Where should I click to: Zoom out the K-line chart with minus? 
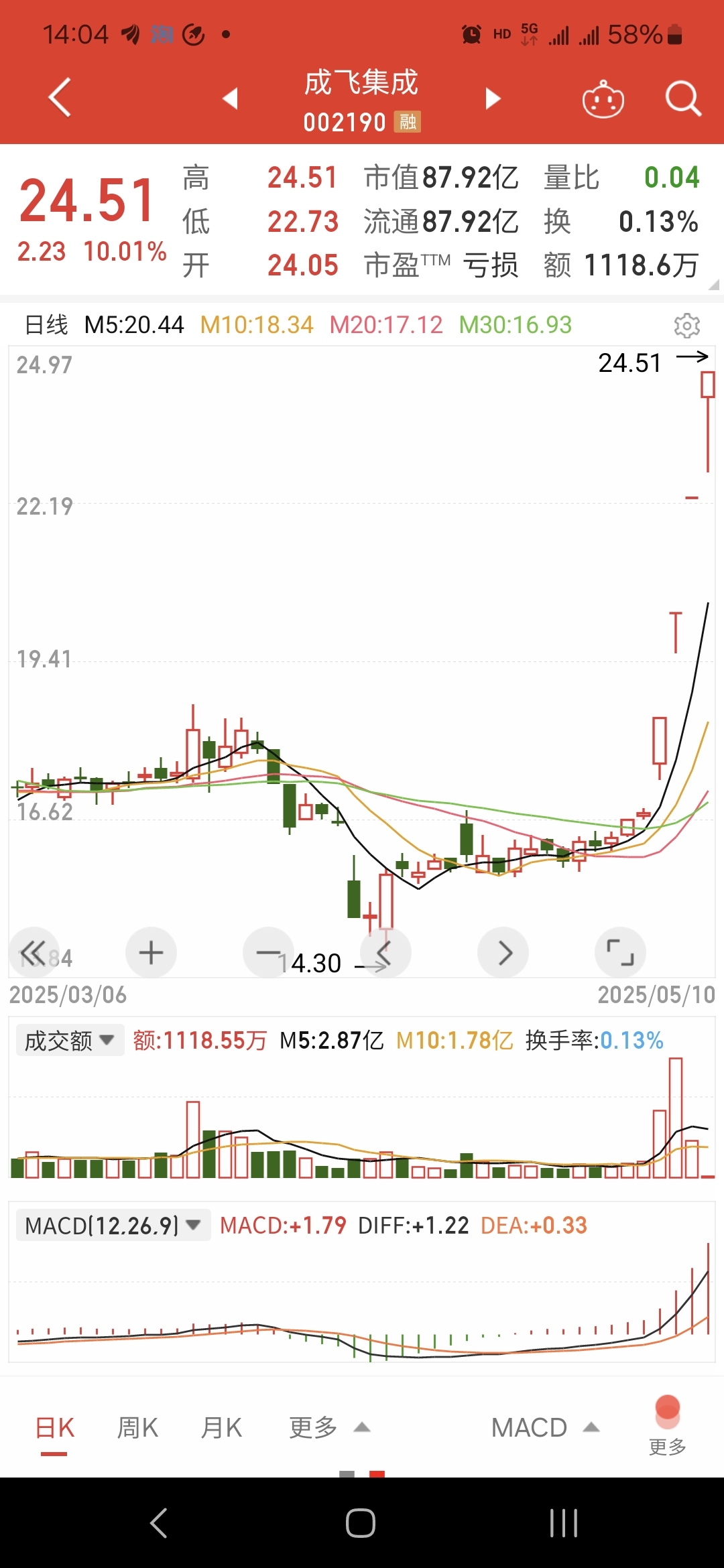point(268,952)
